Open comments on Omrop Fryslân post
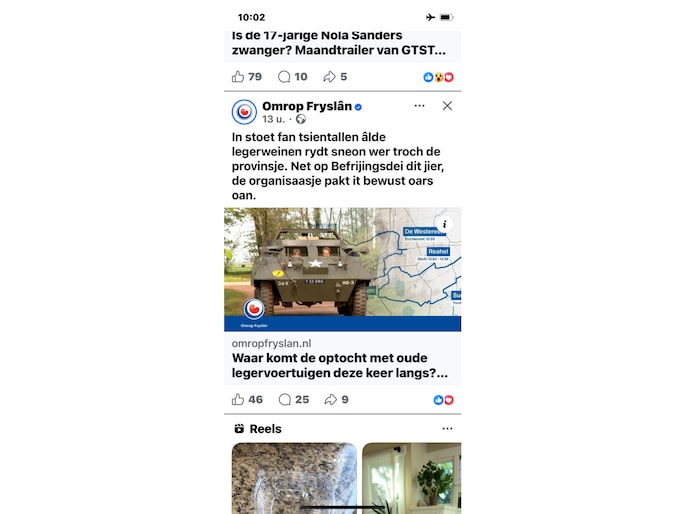685x514 pixels. pyautogui.click(x=294, y=400)
